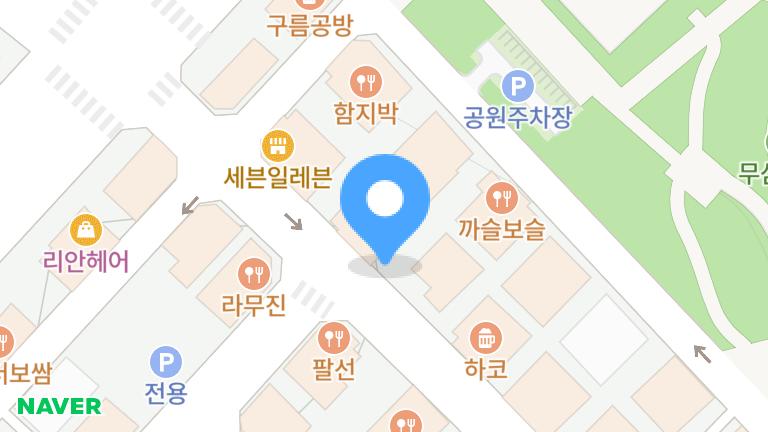This screenshot has width=768, height=432.
Task: Open the 하코 pub marker
Action: pos(486,337)
